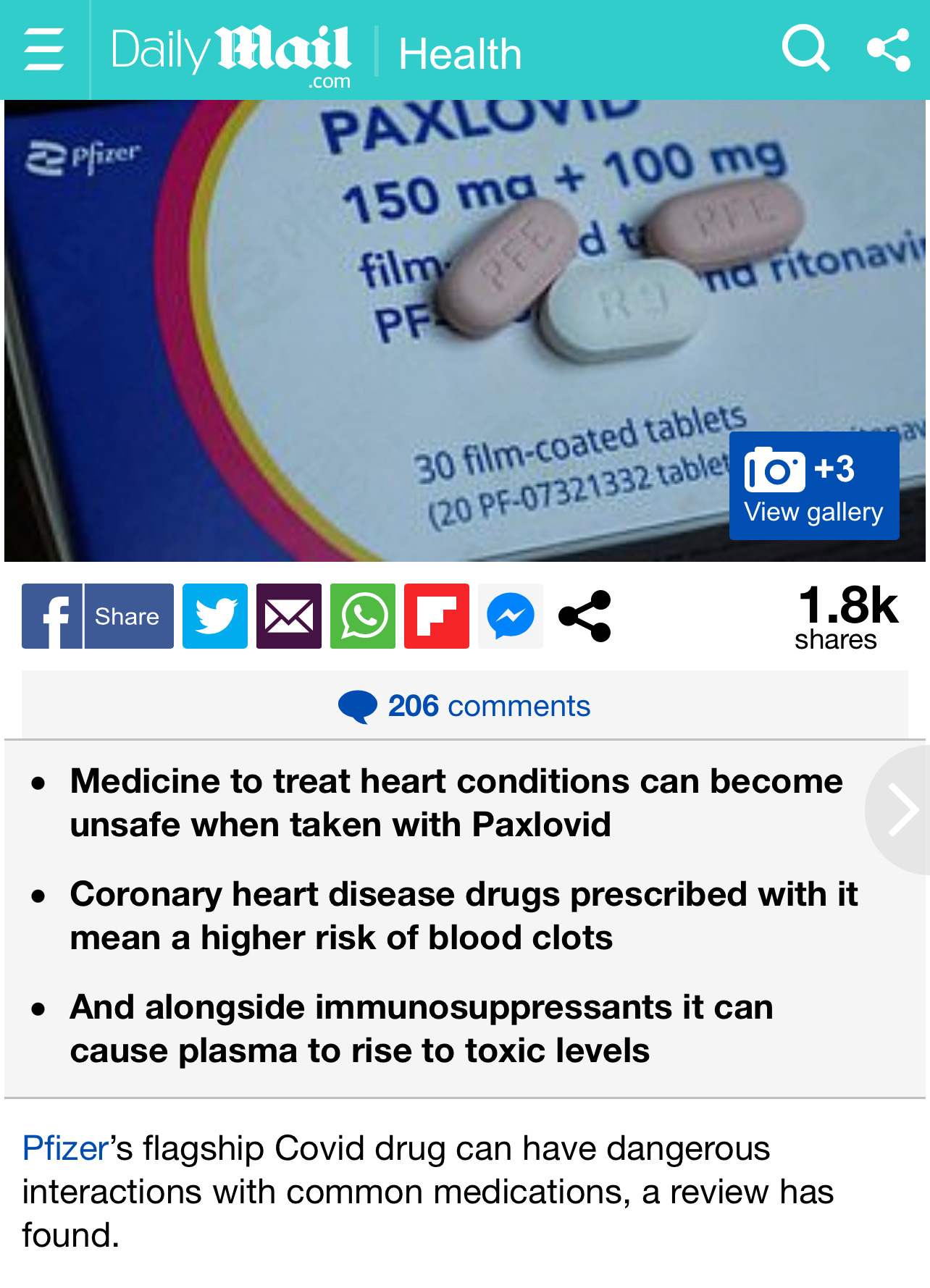Viewport: 930px width, 1288px height.
Task: Open the Pfizer link in the article
Action: click(66, 1148)
